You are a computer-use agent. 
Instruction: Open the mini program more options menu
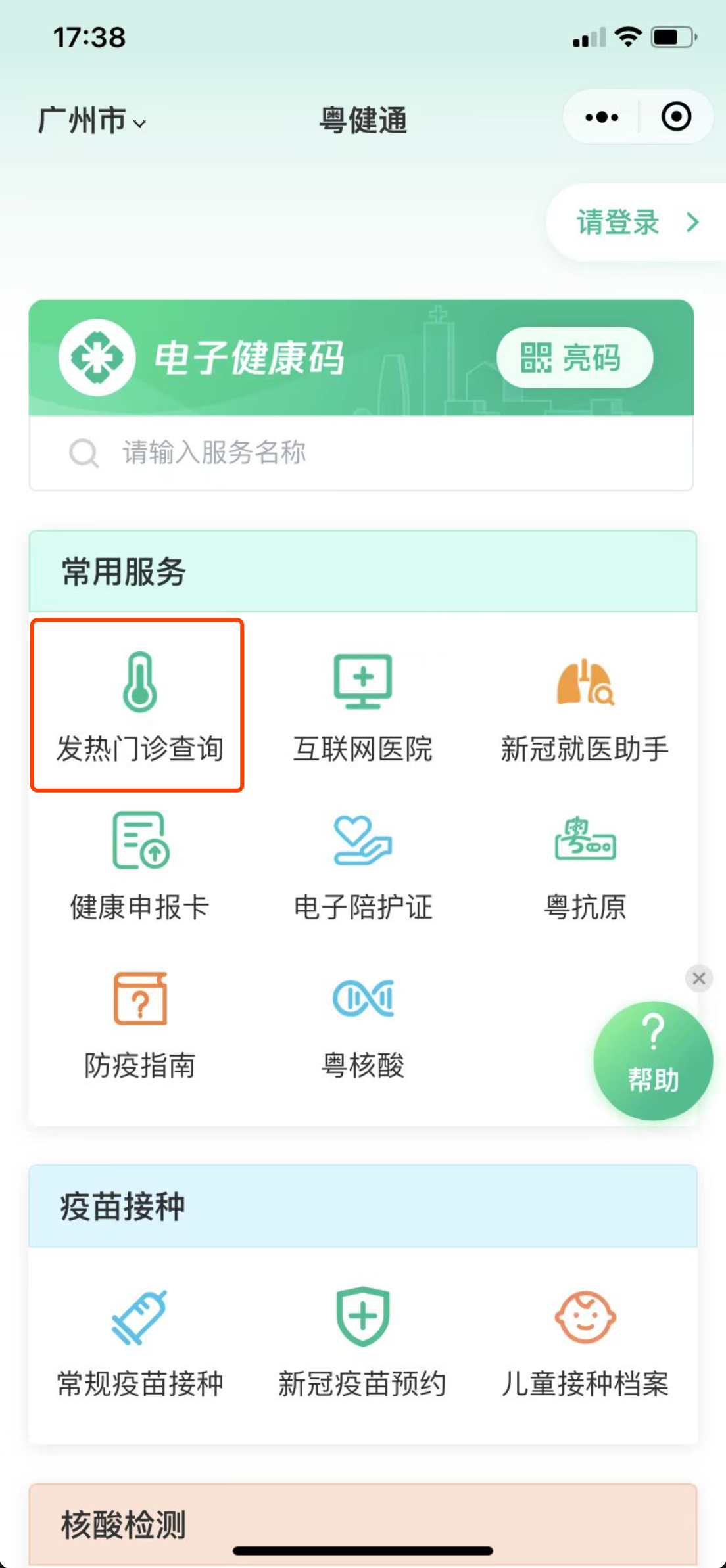pos(602,118)
